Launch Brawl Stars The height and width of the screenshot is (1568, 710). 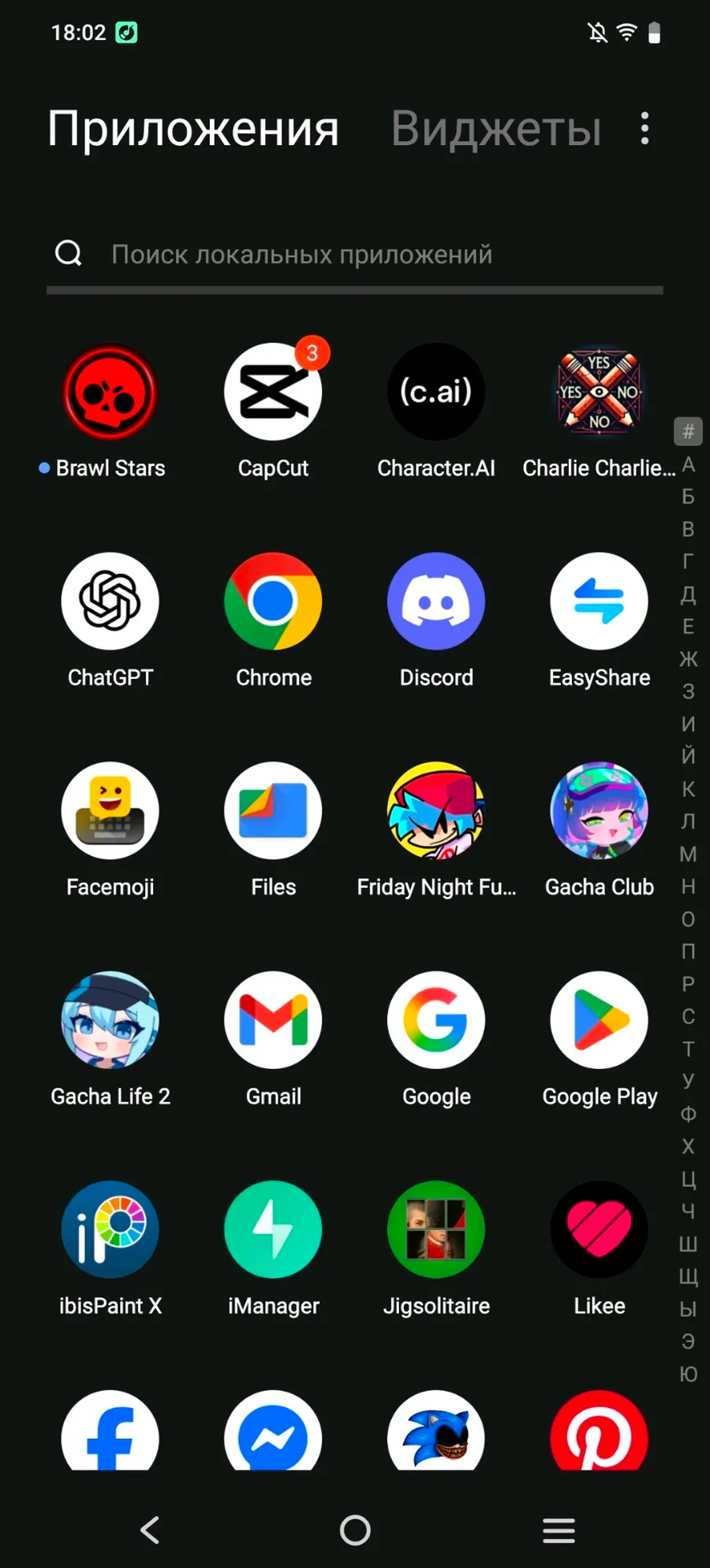pyautogui.click(x=110, y=393)
